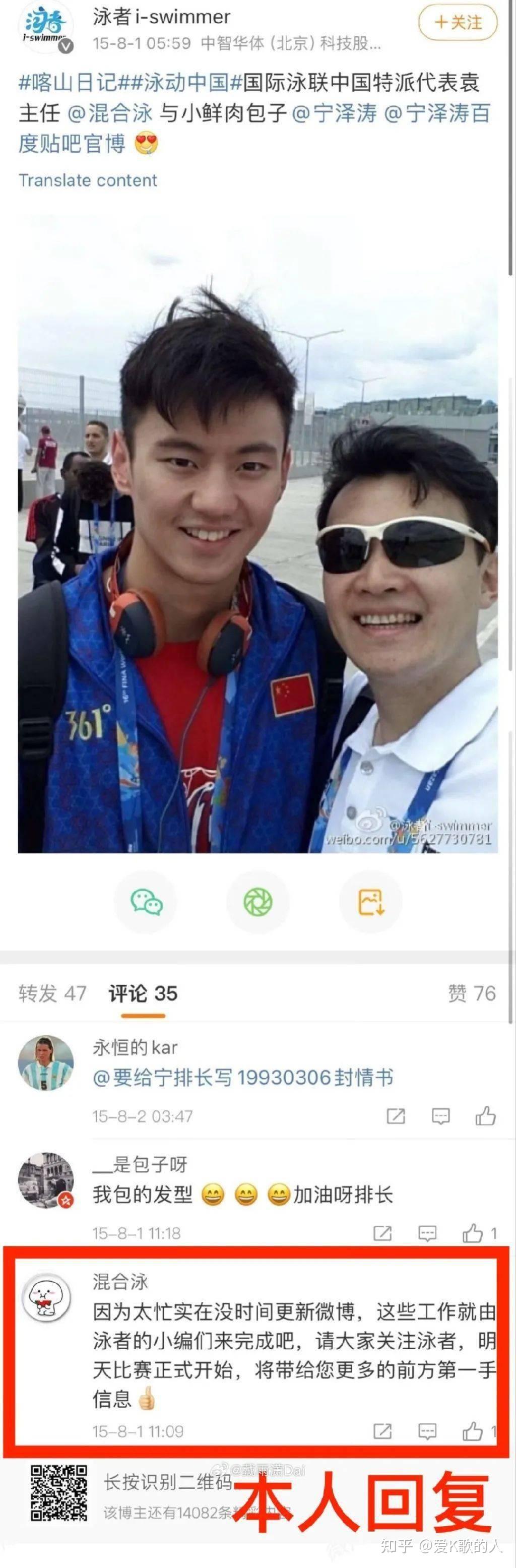Reply to 永恒的kar's comment
The height and width of the screenshot is (1568, 516).
[440, 1116]
